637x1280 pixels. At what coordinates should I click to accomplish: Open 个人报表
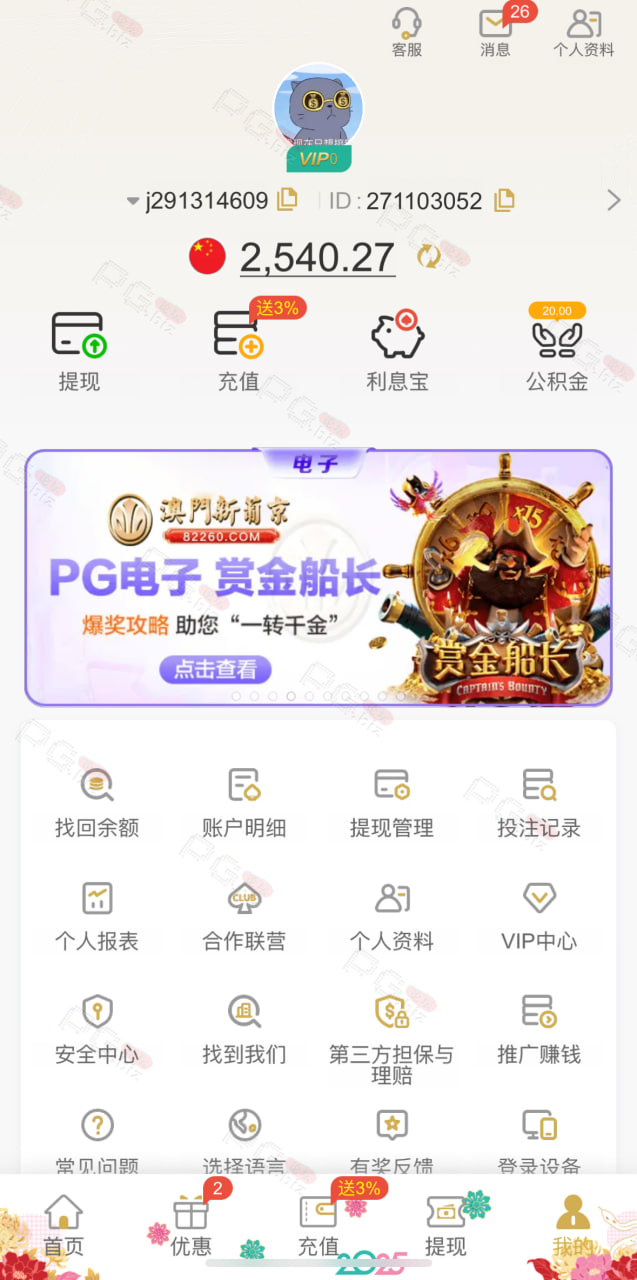97,916
